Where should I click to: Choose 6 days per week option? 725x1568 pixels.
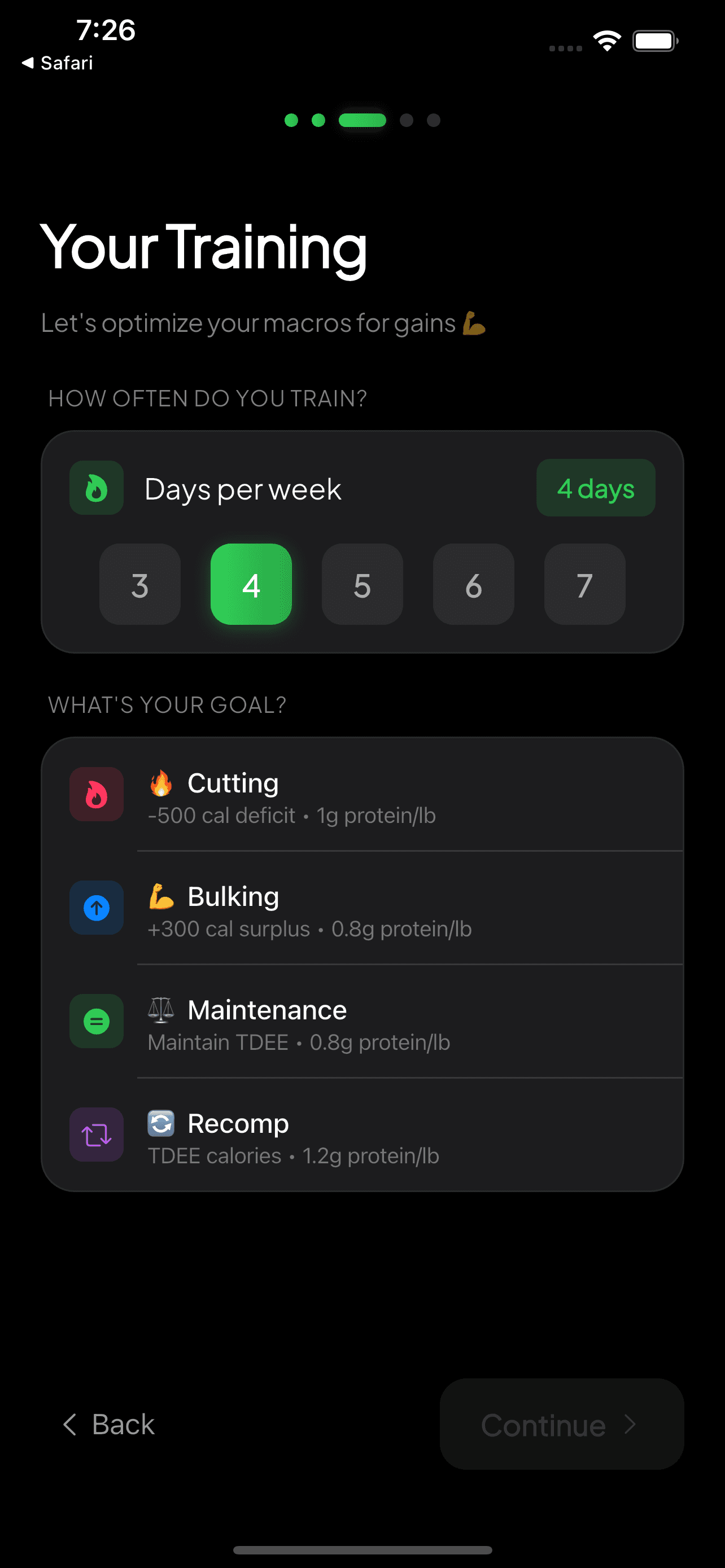473,585
